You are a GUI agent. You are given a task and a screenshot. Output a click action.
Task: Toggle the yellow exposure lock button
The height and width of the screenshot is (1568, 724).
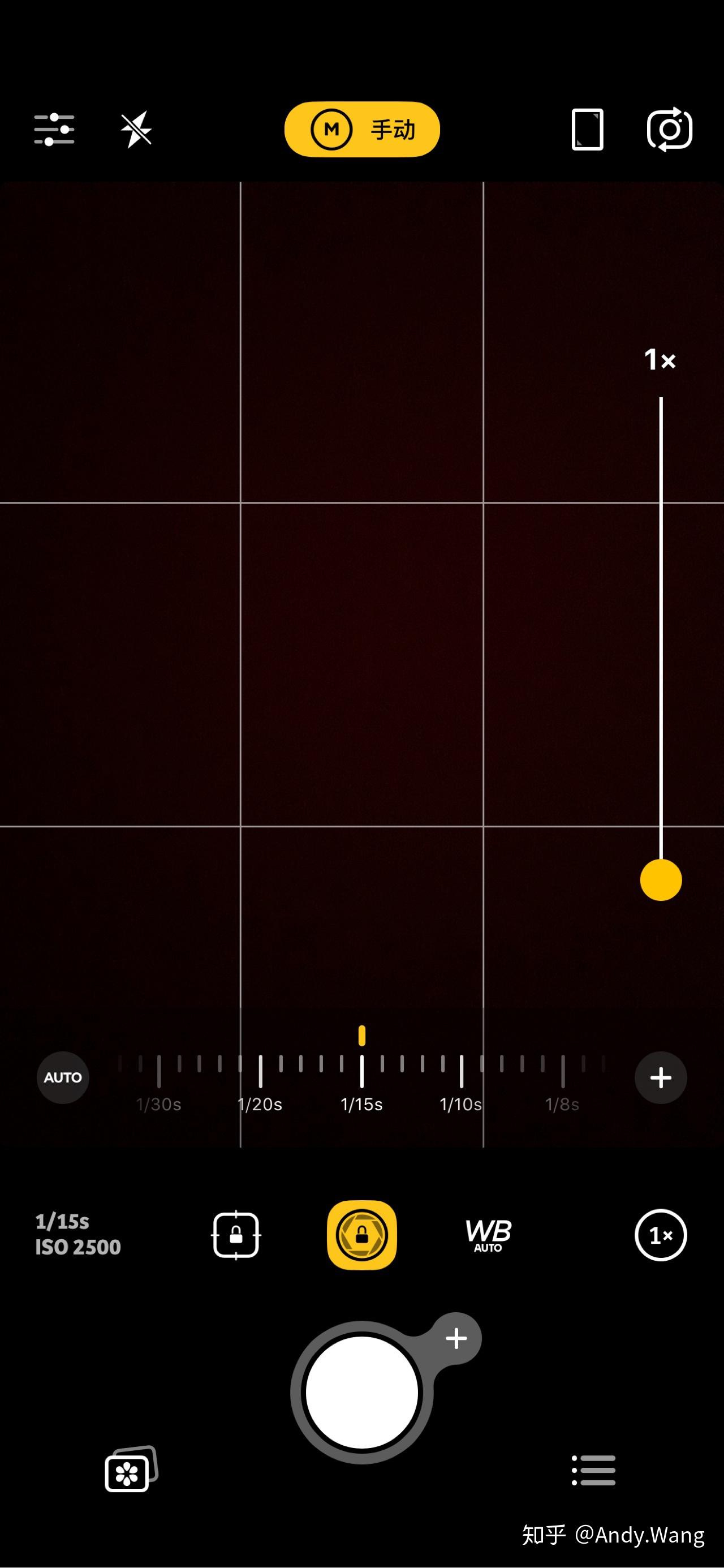[x=362, y=1235]
